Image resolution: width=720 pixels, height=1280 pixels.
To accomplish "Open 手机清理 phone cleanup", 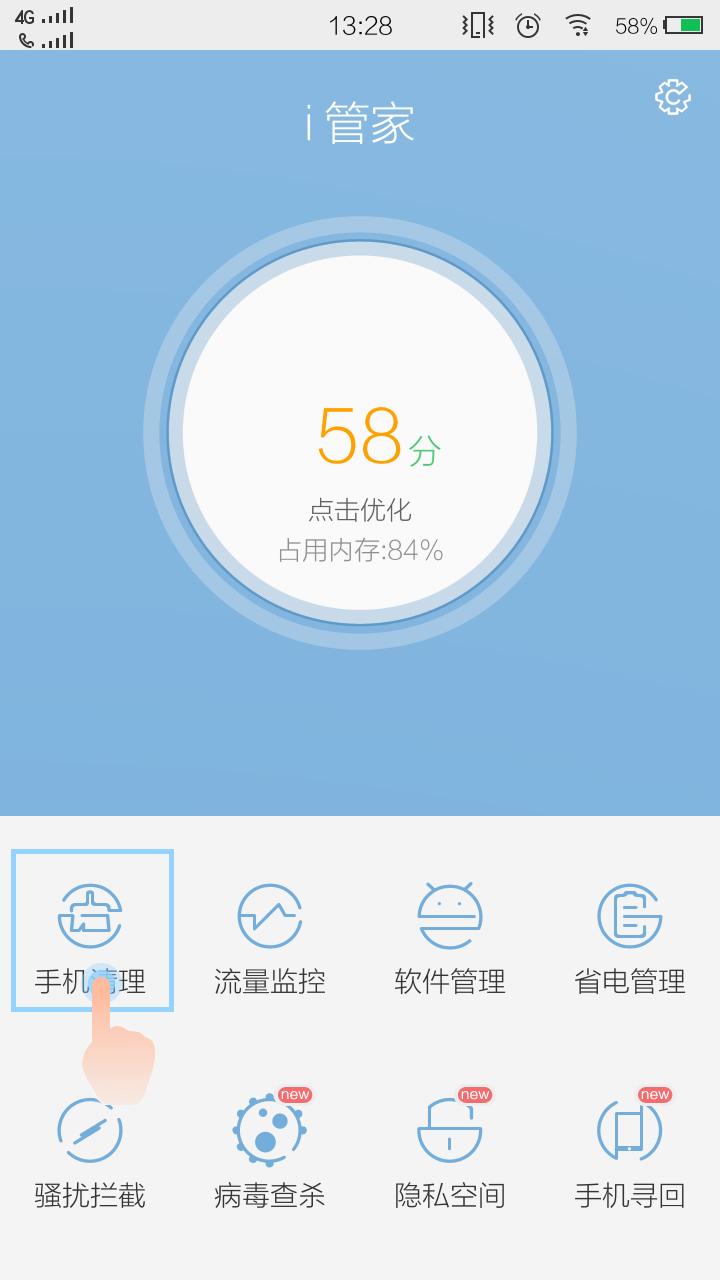I will click(x=90, y=930).
